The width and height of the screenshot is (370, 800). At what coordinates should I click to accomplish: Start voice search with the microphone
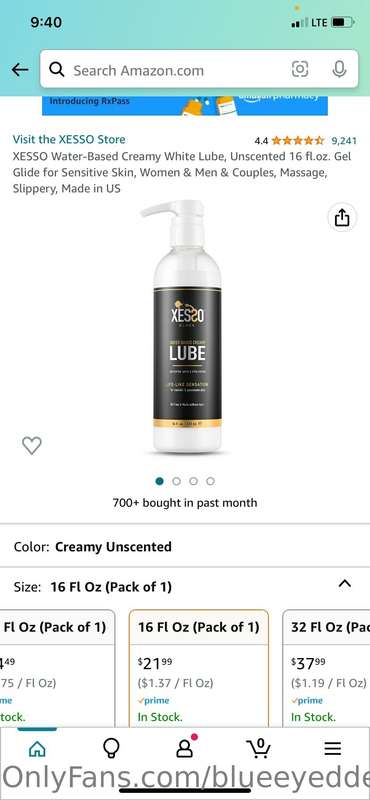coord(339,69)
